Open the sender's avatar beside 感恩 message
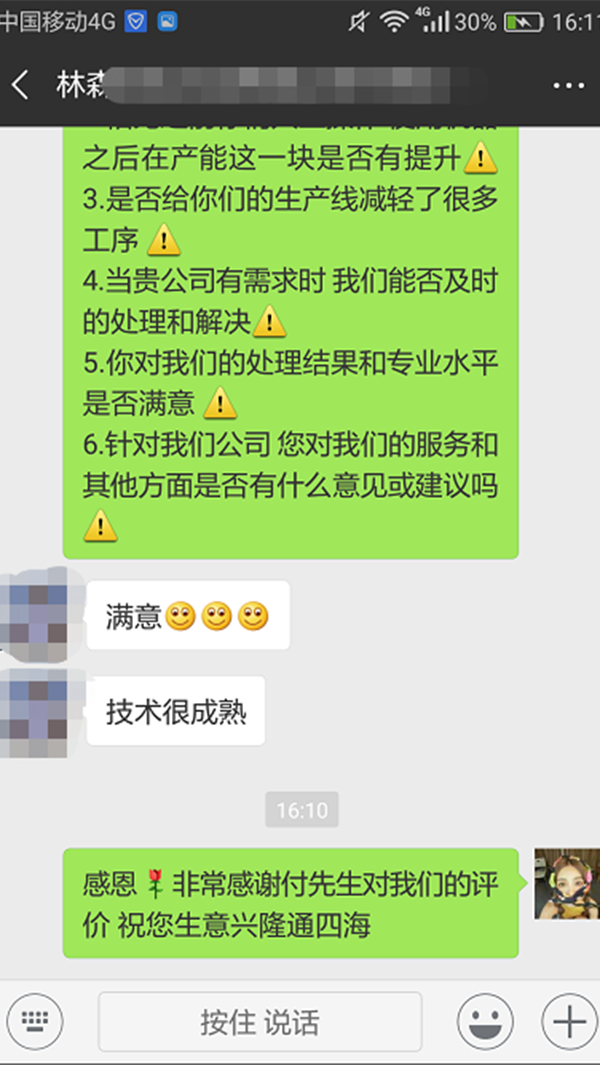The image size is (600, 1065). click(566, 885)
